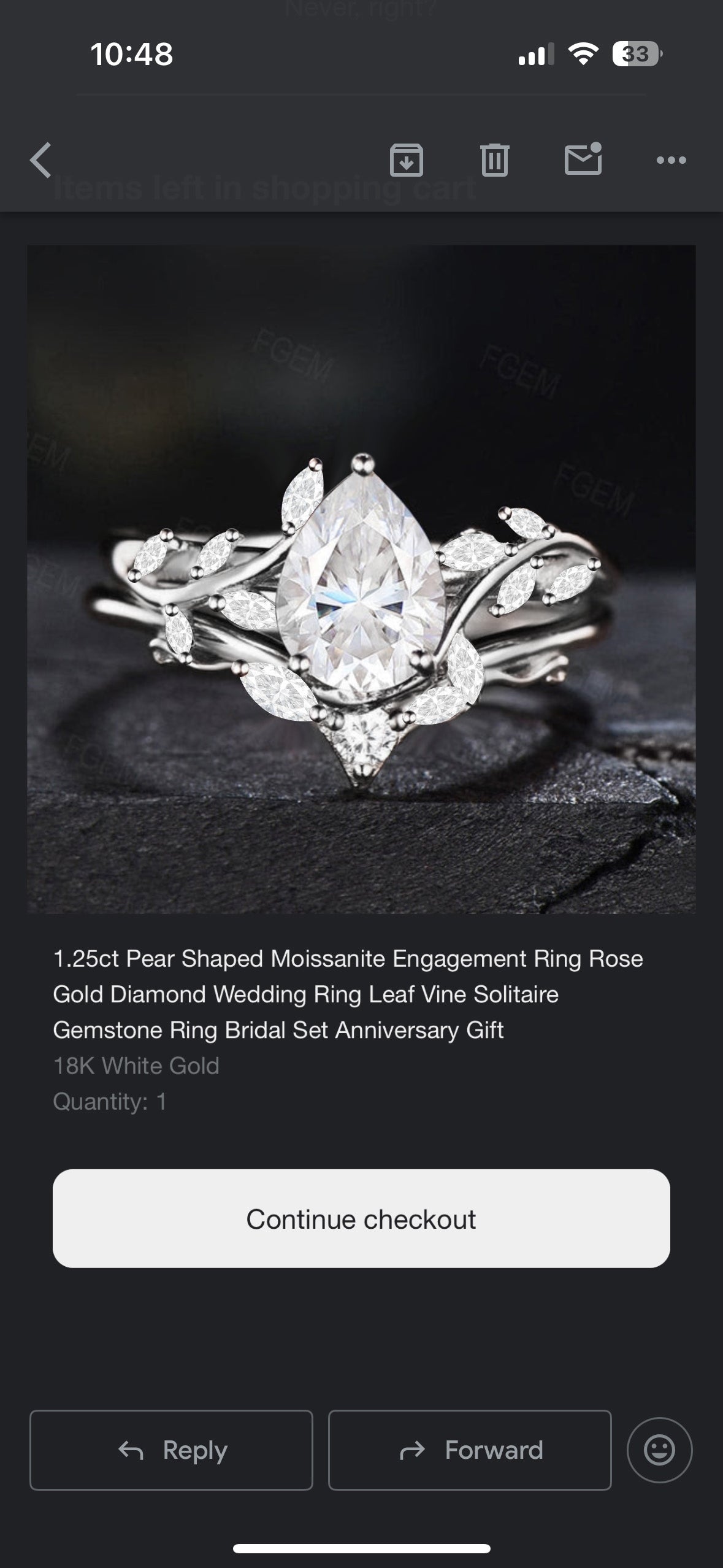Delete this email

pyautogui.click(x=494, y=161)
